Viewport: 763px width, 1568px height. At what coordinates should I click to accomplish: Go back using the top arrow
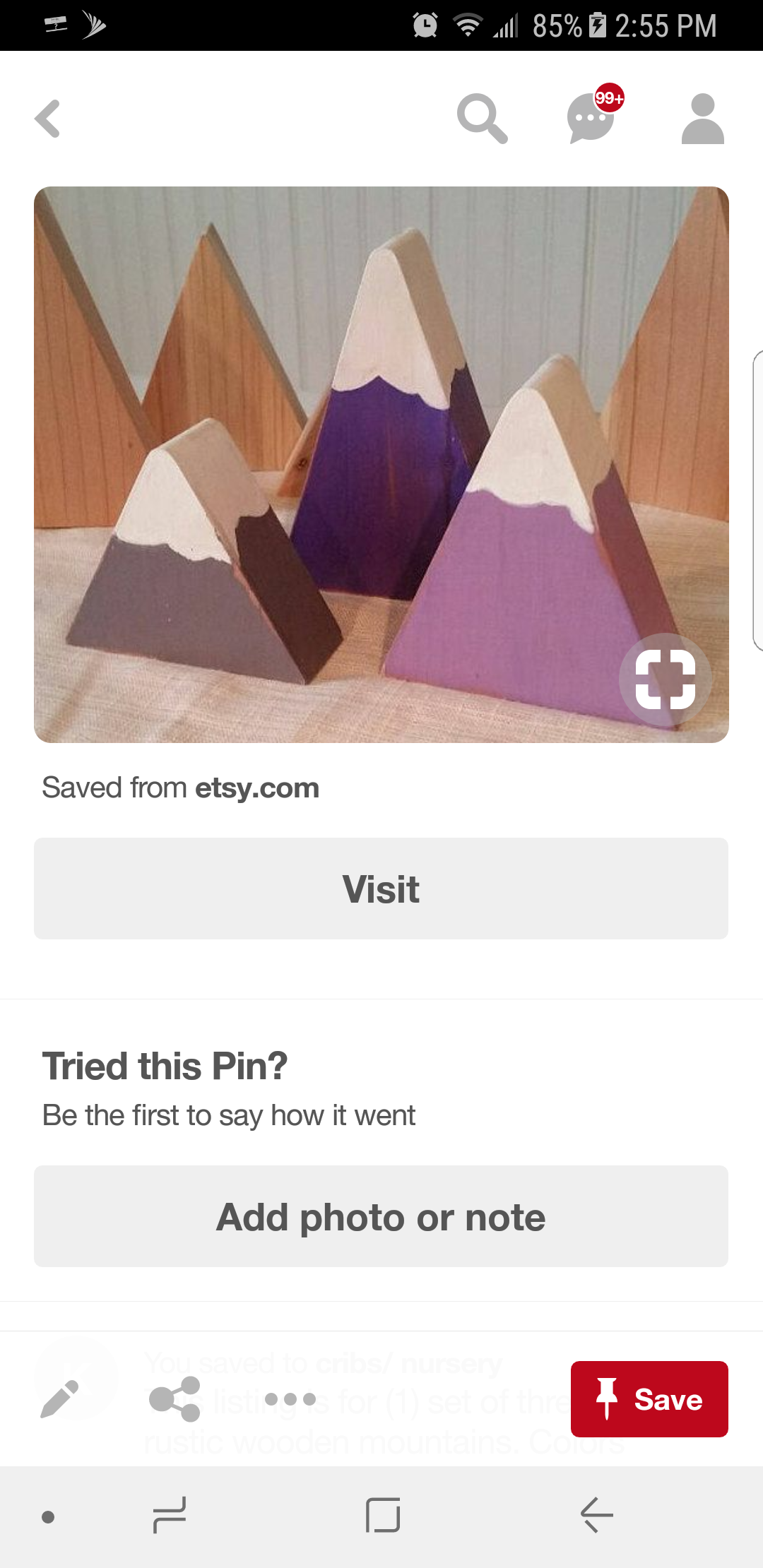click(x=48, y=119)
